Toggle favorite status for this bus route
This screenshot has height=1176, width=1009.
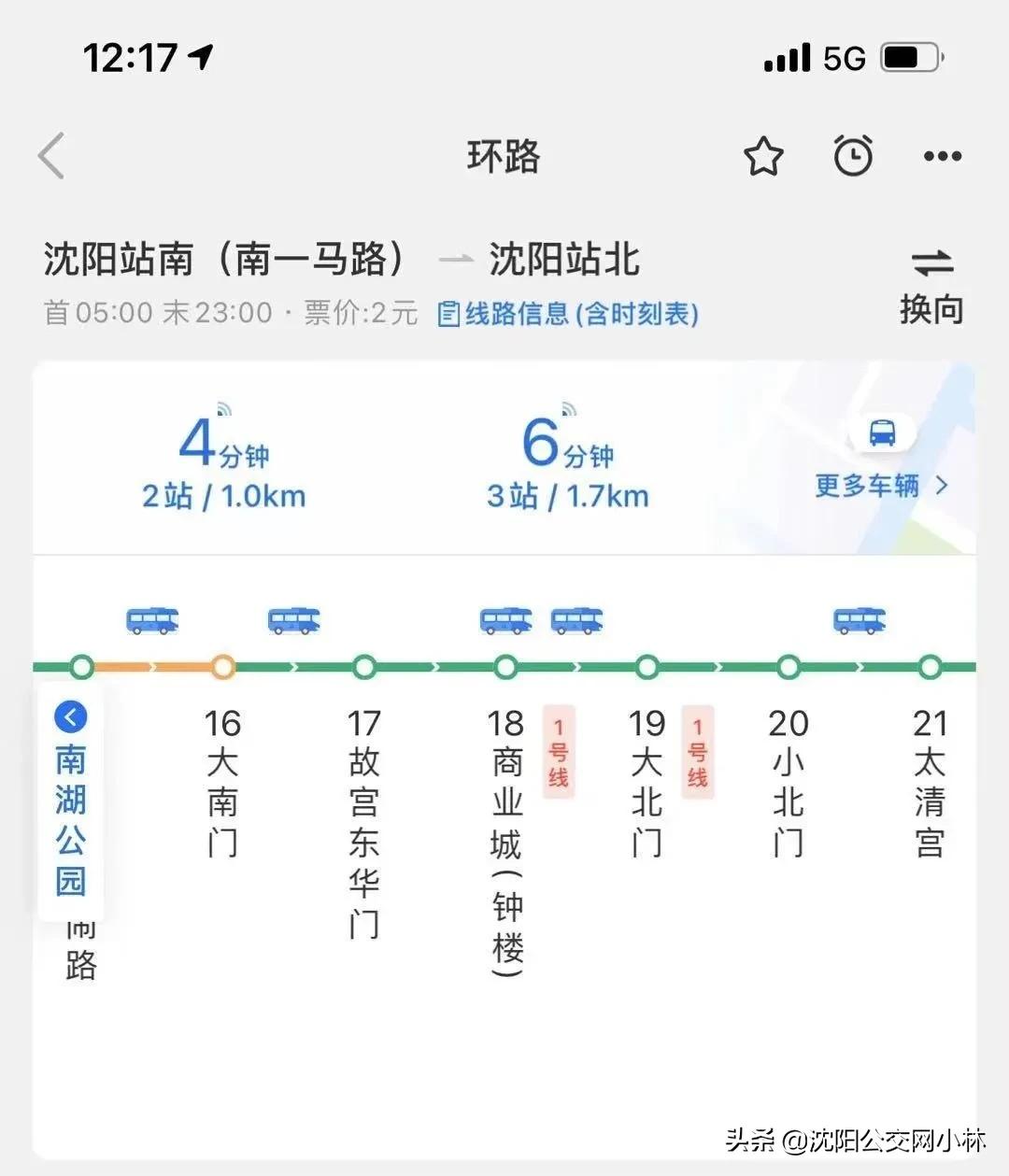(x=763, y=156)
